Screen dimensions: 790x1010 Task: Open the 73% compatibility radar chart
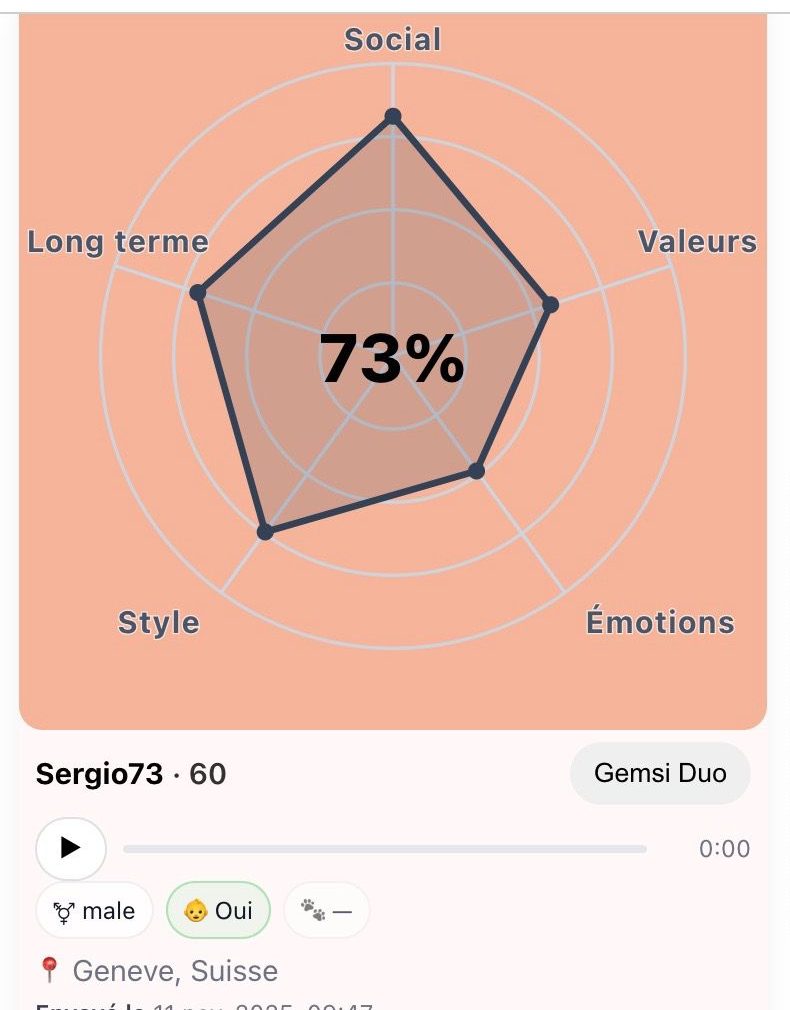point(392,358)
